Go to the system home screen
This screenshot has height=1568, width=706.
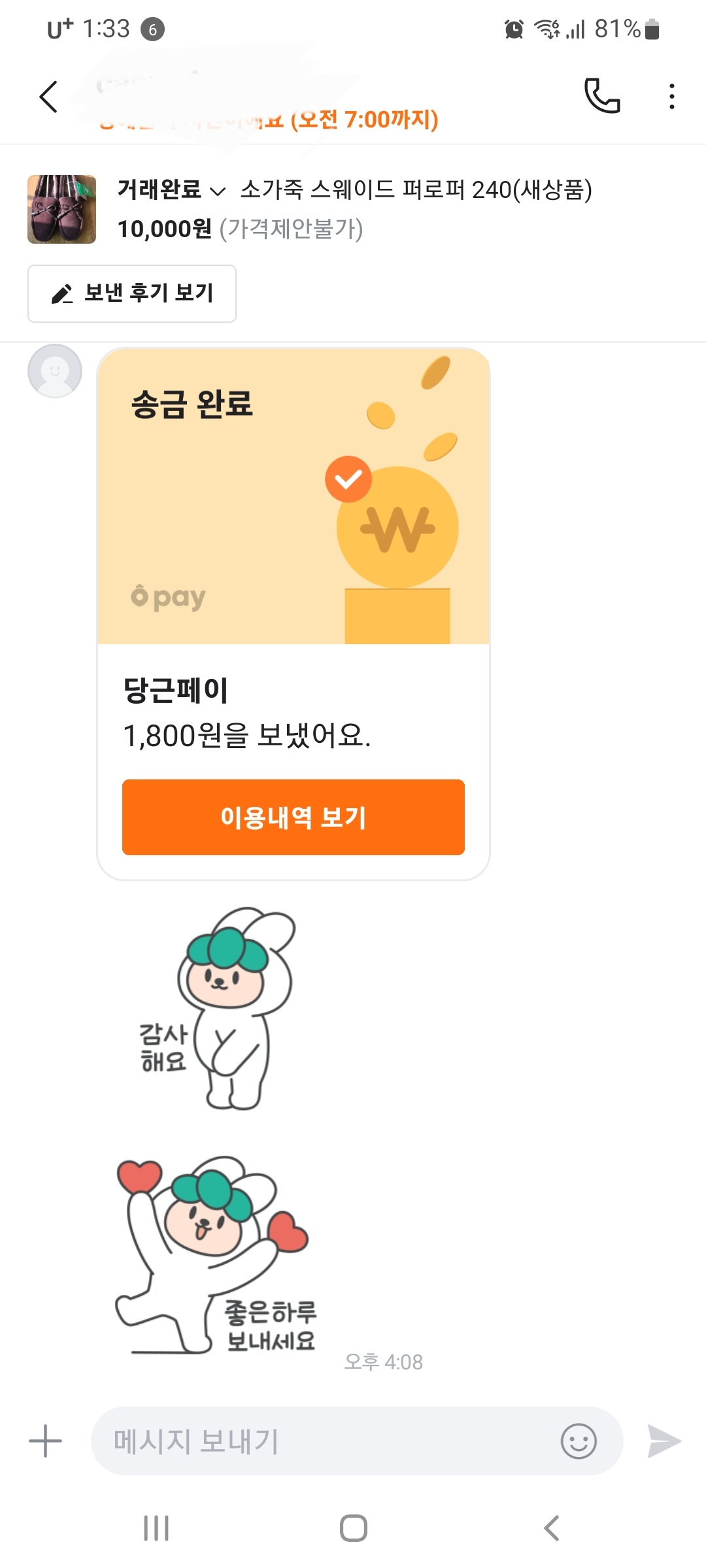tap(353, 1528)
